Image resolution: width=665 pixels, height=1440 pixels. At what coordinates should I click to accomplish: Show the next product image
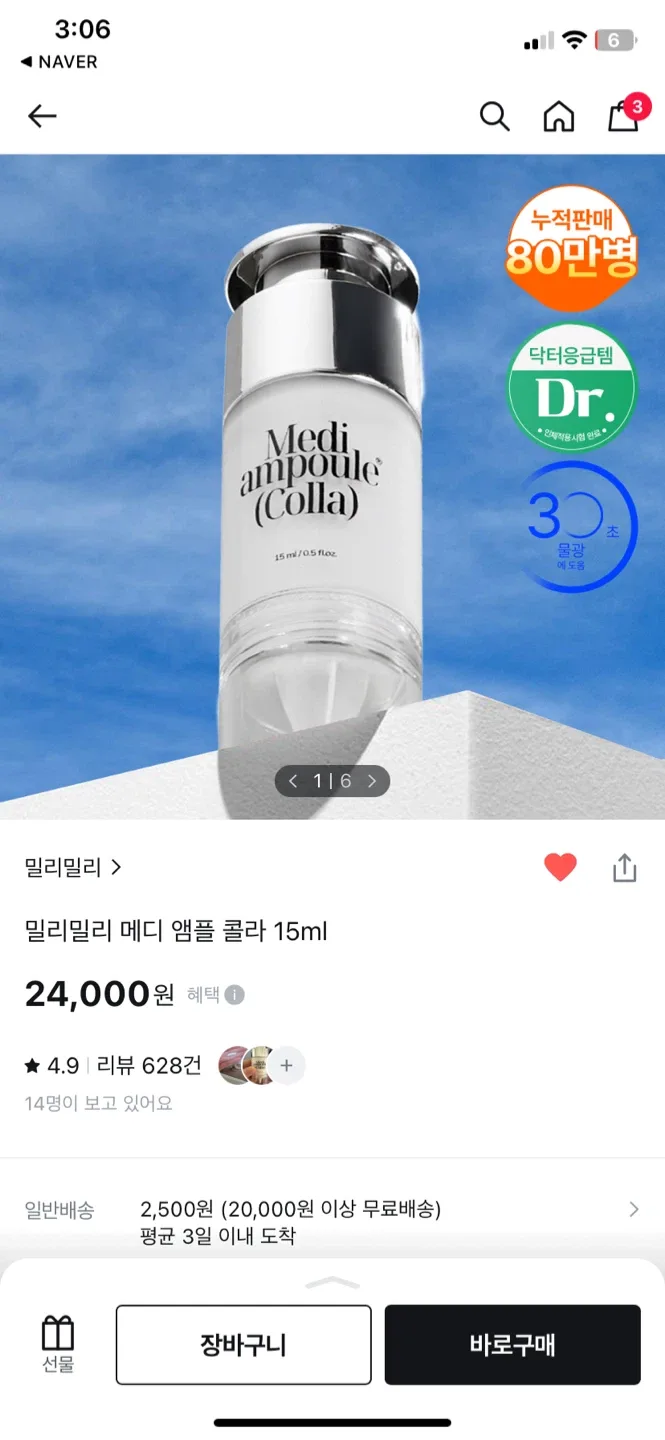coord(372,781)
